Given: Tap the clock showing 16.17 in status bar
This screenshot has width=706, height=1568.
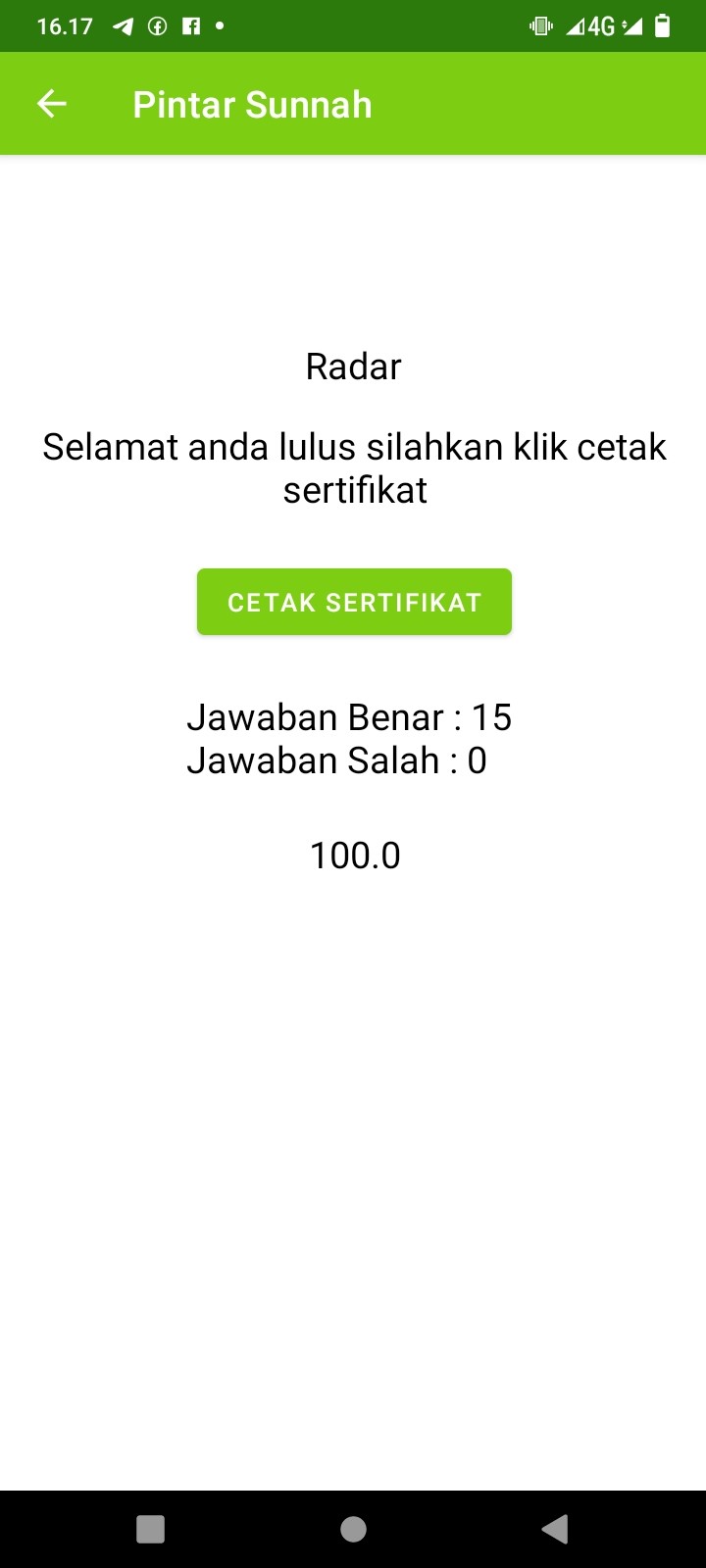Looking at the screenshot, I should pyautogui.click(x=63, y=25).
